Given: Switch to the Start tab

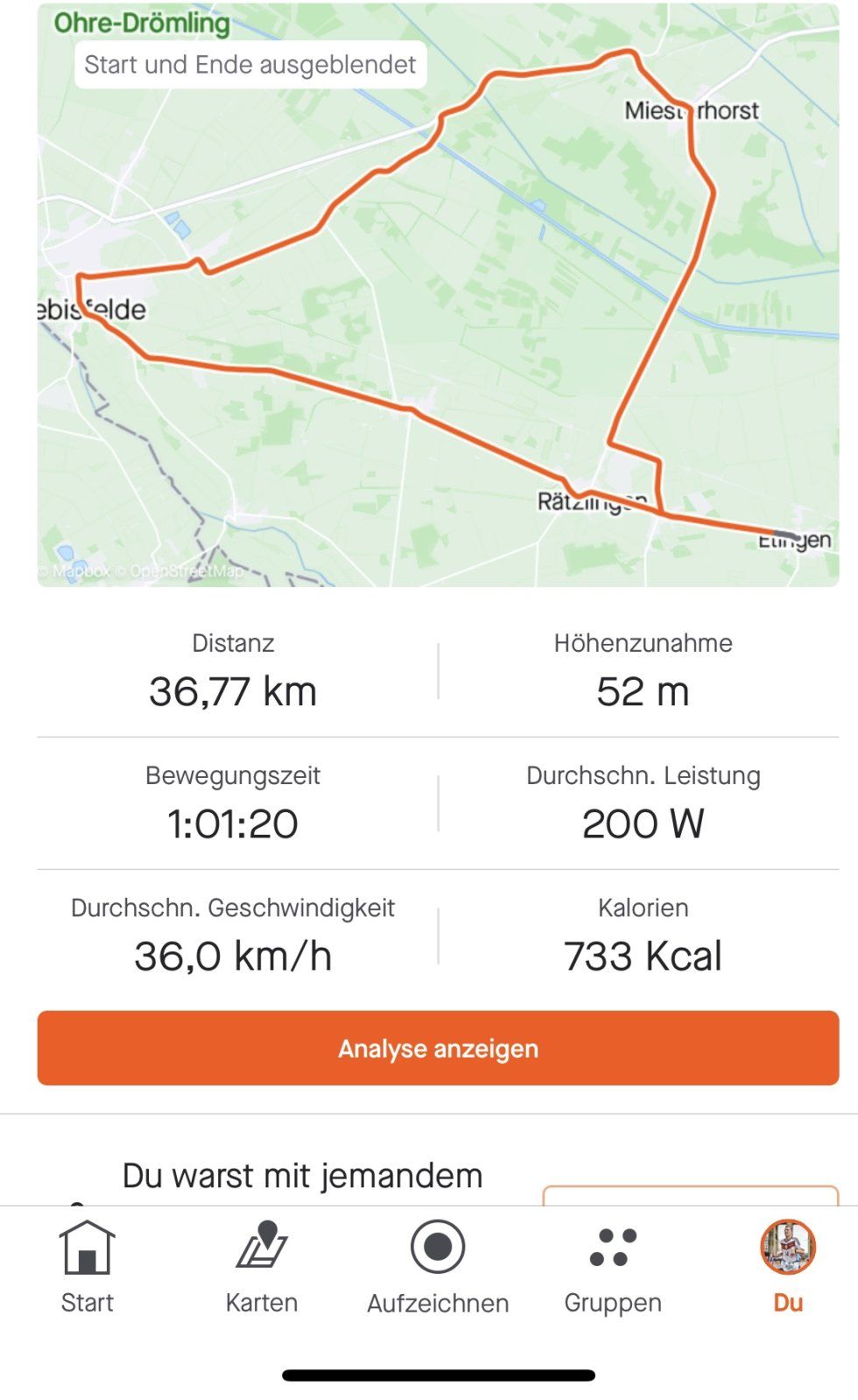Looking at the screenshot, I should pyautogui.click(x=87, y=1266).
